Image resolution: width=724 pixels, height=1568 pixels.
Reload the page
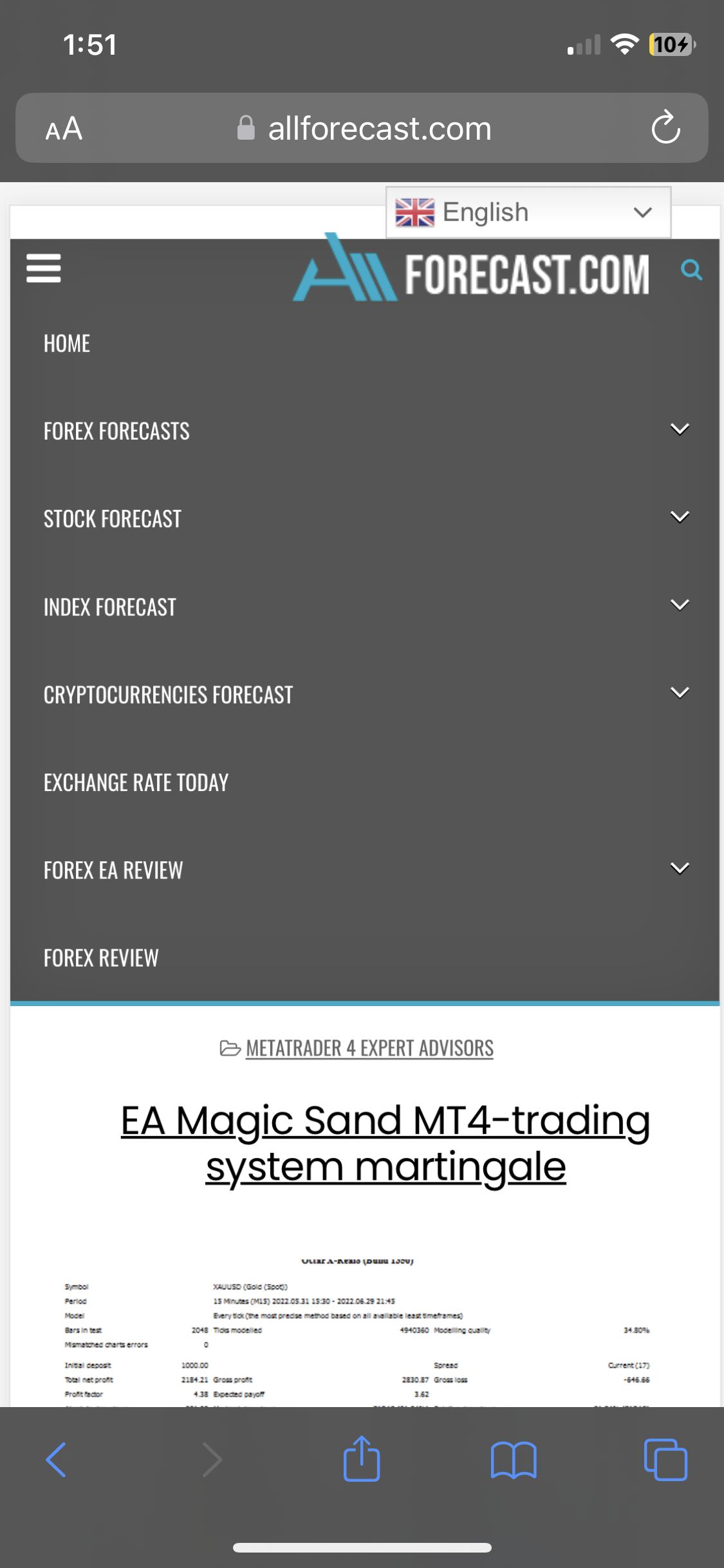point(665,127)
